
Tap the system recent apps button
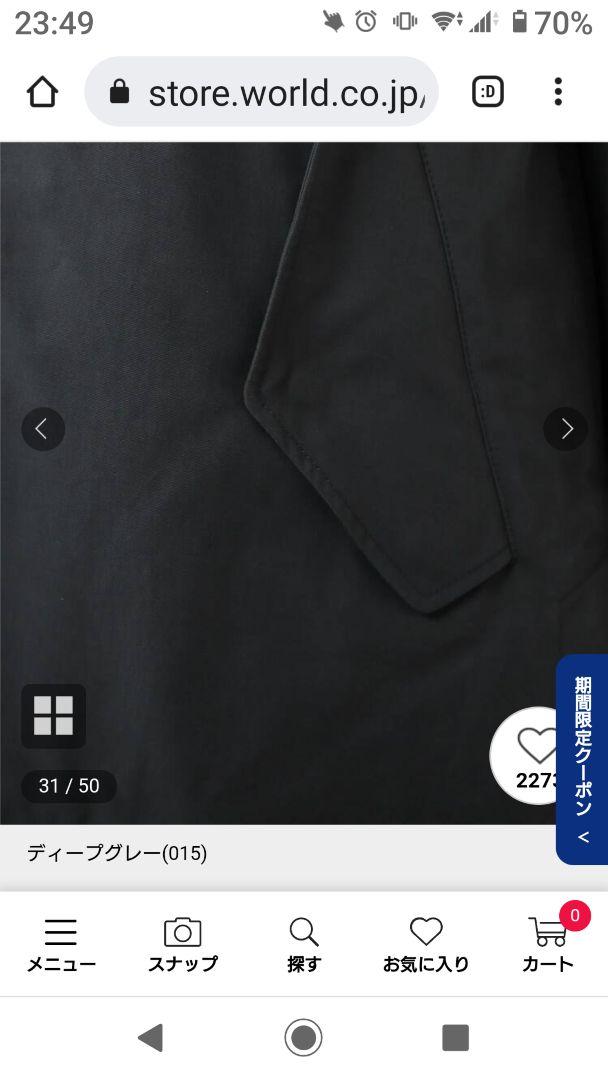(455, 1037)
